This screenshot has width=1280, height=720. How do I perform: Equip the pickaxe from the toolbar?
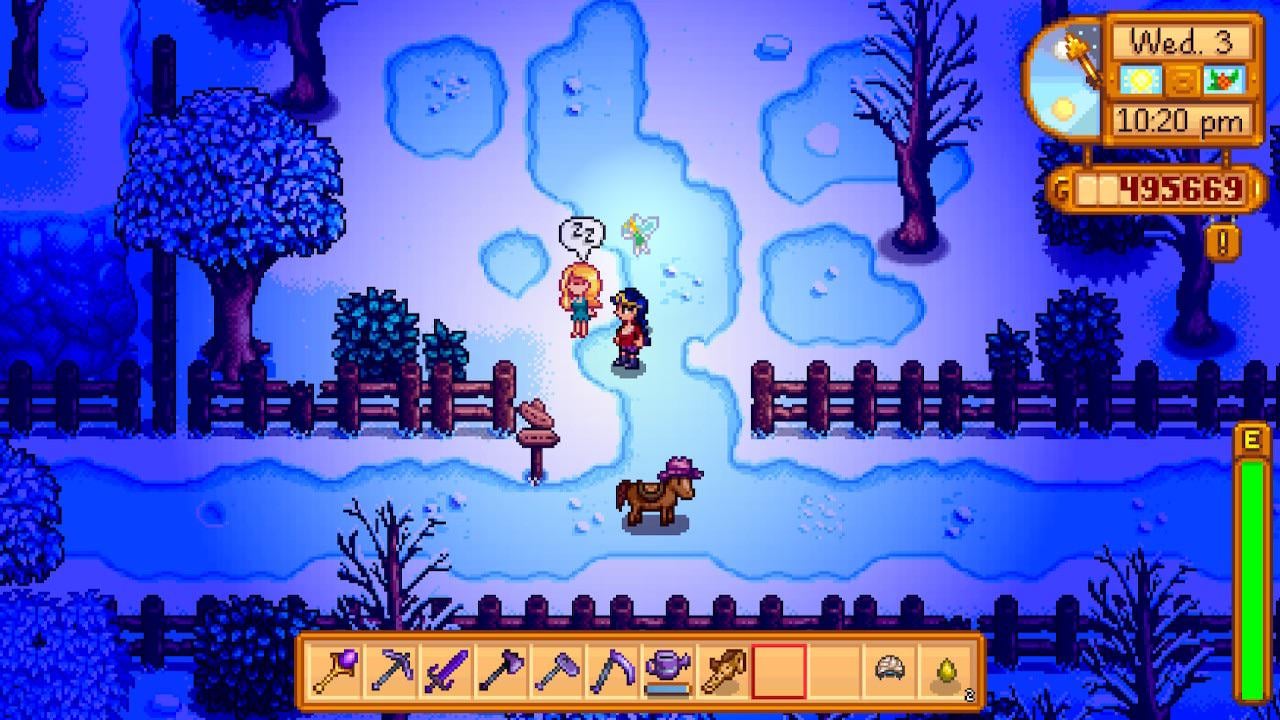coord(390,671)
